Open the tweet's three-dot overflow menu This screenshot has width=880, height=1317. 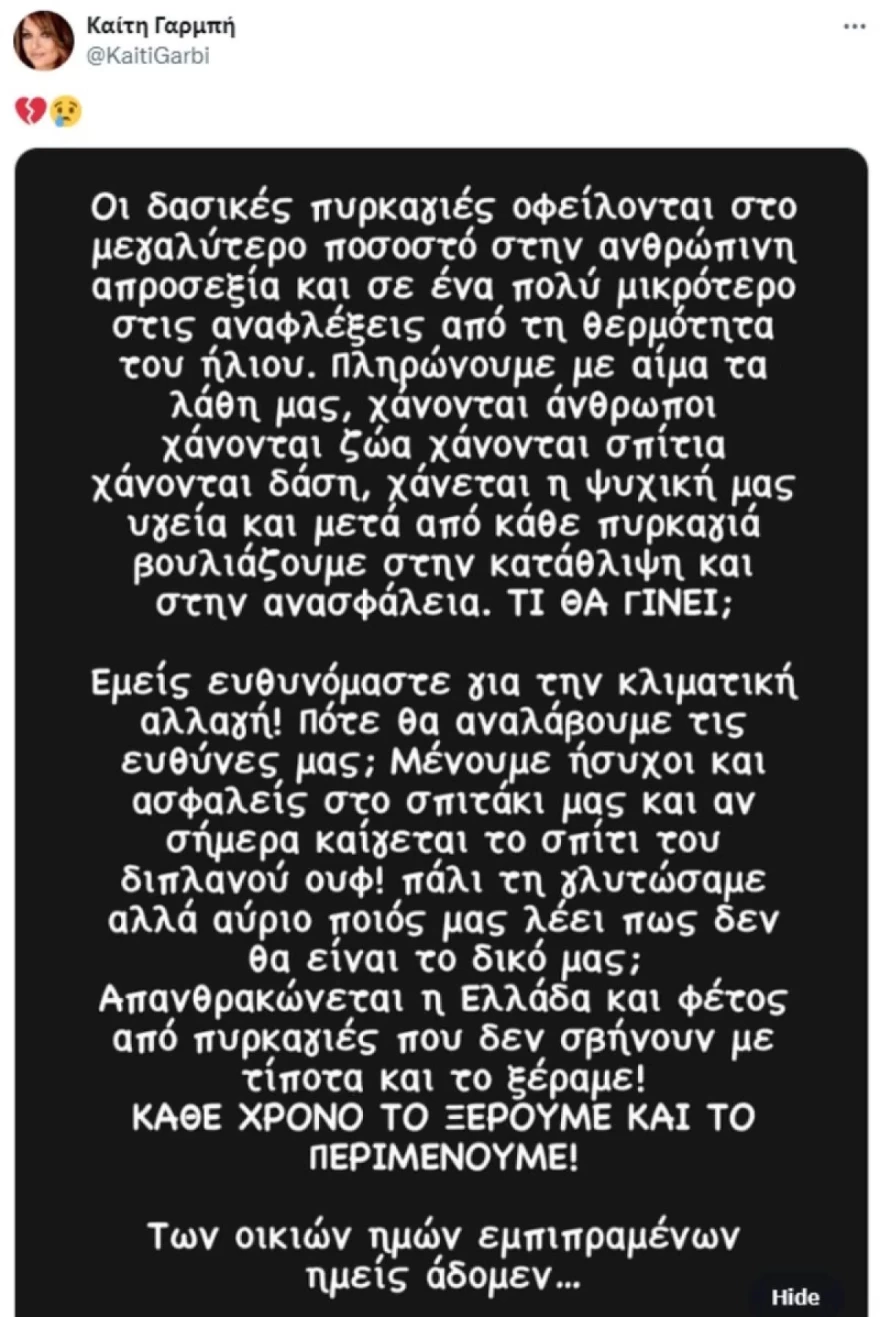click(853, 27)
